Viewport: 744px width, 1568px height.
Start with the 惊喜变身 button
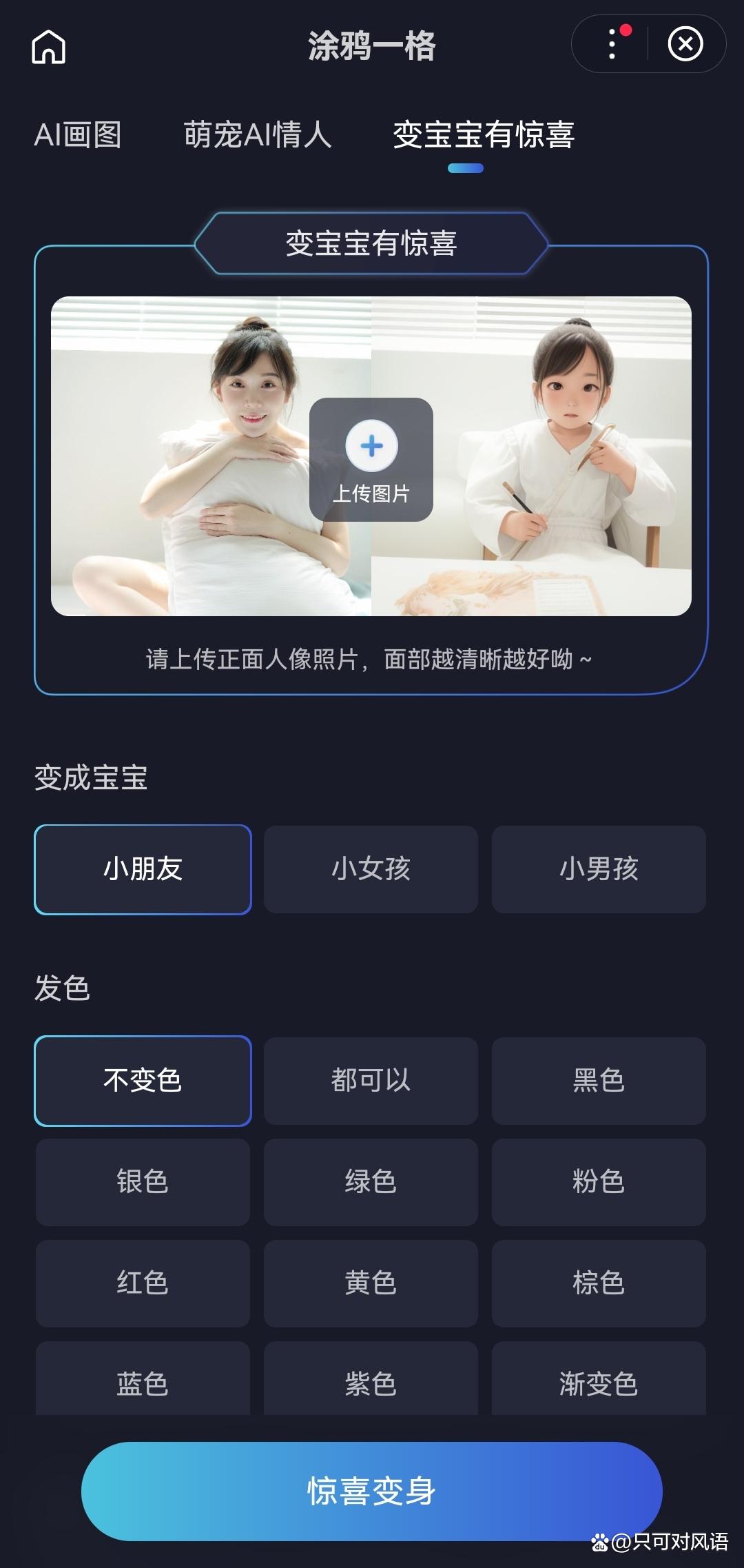click(x=371, y=1491)
